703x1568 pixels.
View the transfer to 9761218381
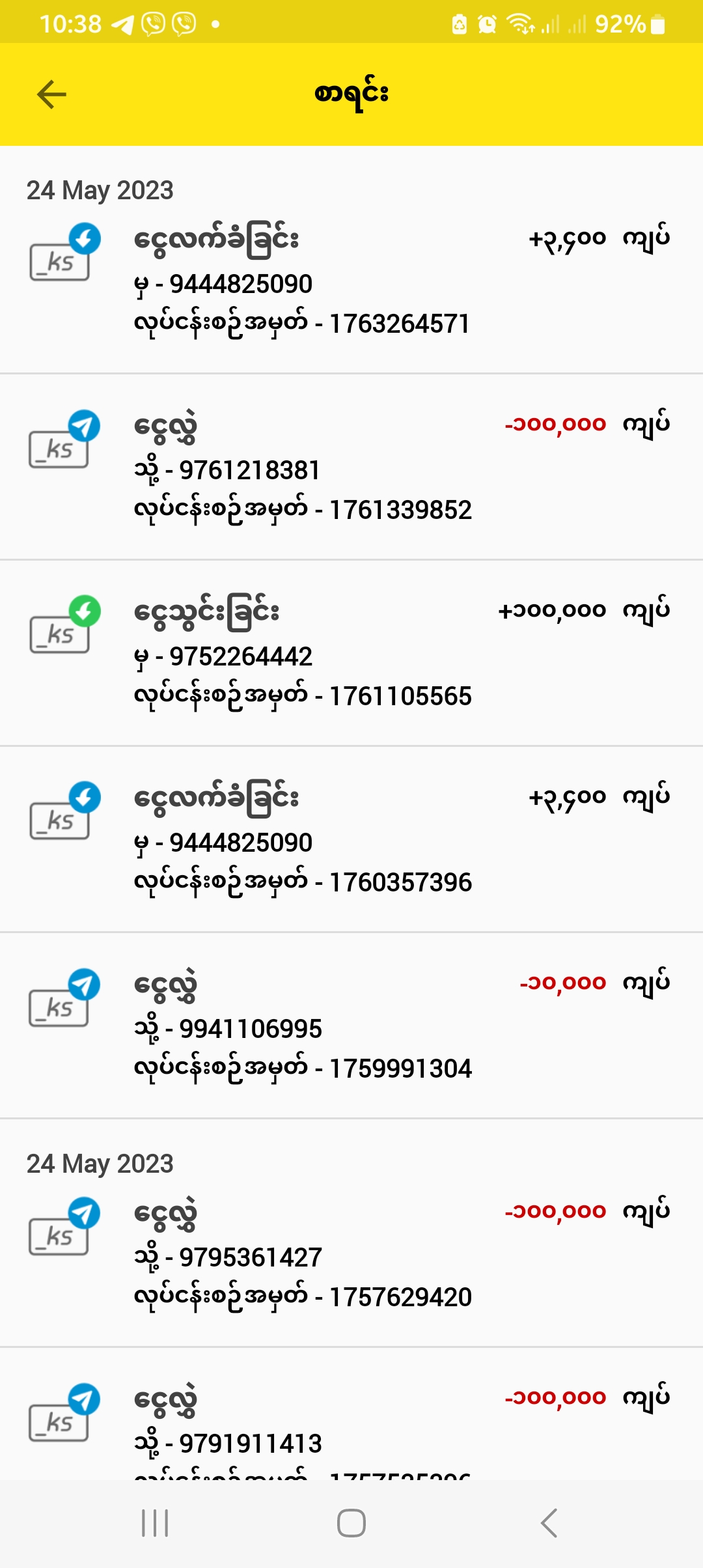[351, 468]
